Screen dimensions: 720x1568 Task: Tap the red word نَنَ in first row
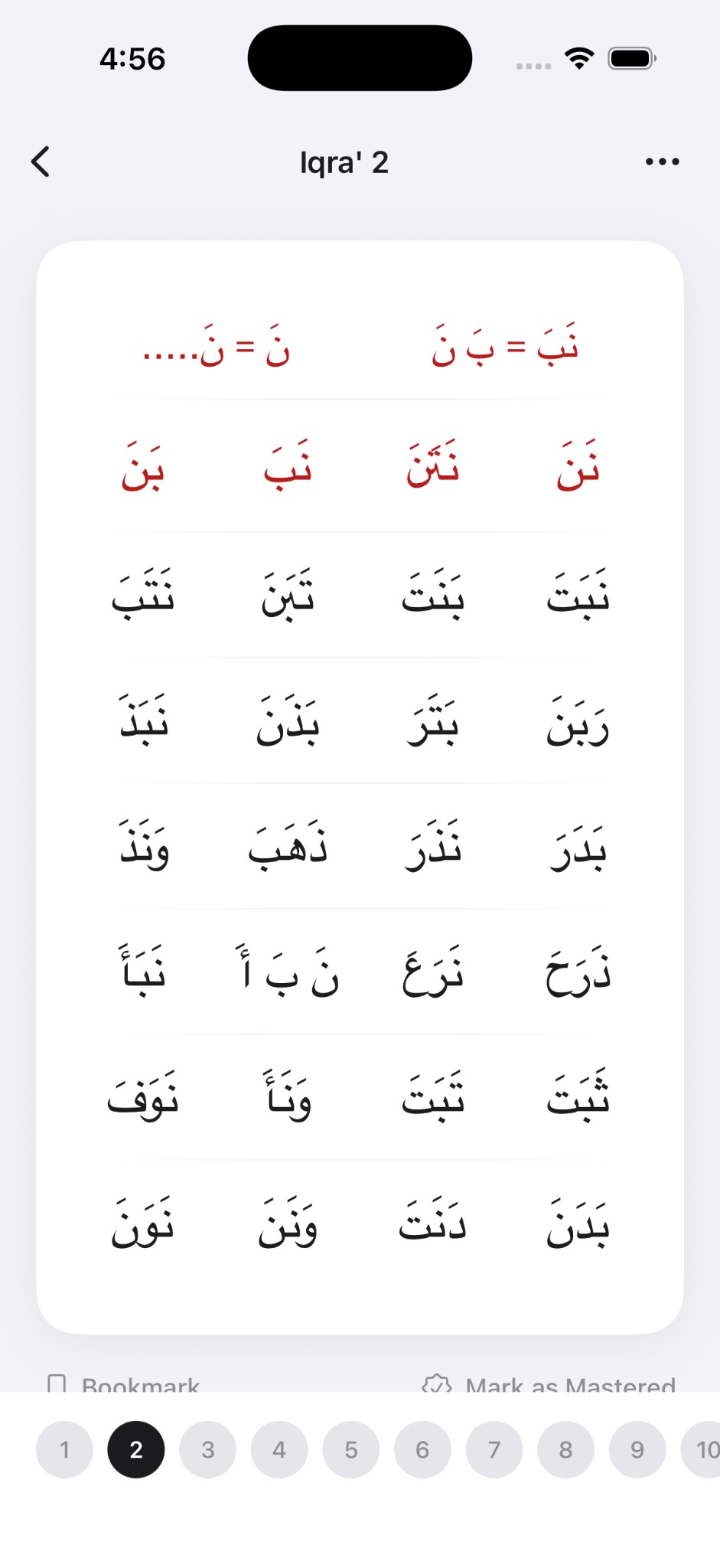tap(578, 468)
